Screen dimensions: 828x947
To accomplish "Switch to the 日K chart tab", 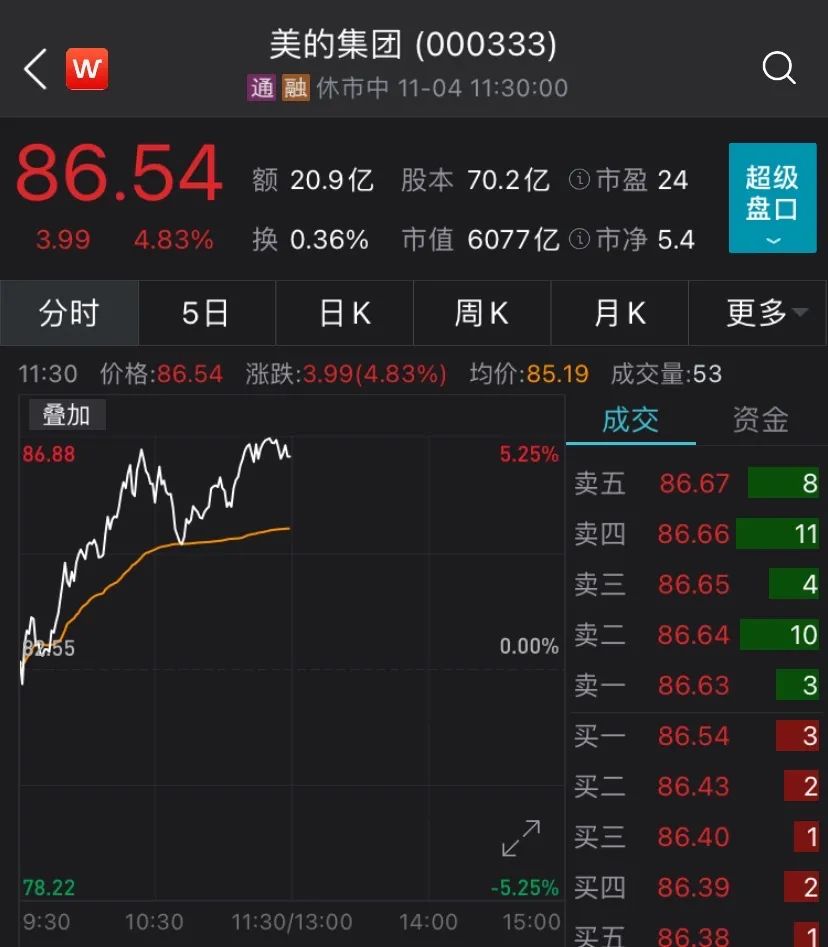I will pos(345,313).
